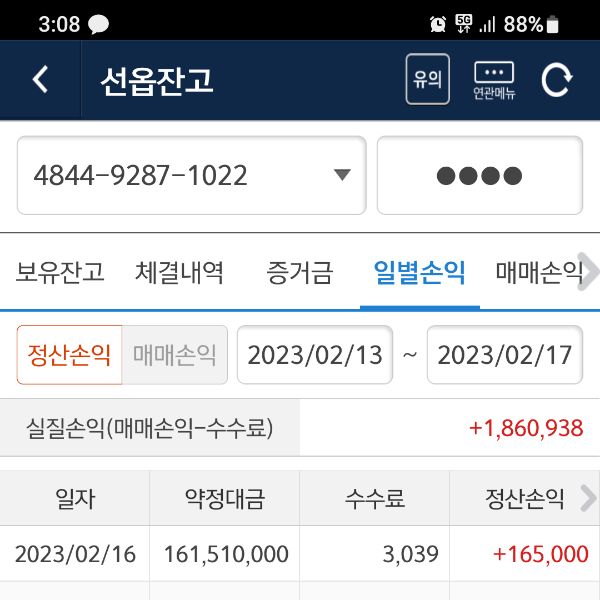Image resolution: width=600 pixels, height=600 pixels.
Task: Open the 연관메뉴 related menu
Action: tap(494, 80)
